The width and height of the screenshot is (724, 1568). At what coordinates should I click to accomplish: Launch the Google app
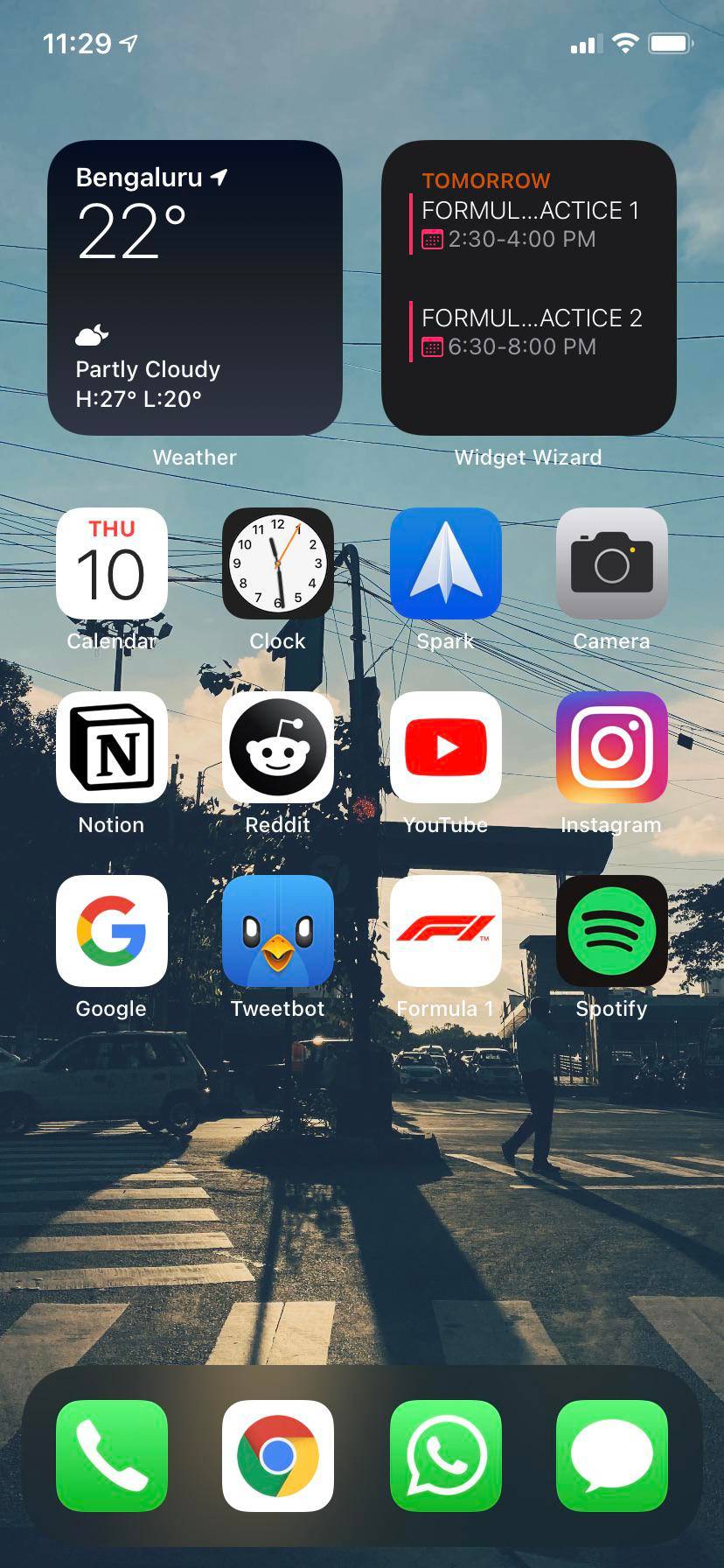pos(111,930)
